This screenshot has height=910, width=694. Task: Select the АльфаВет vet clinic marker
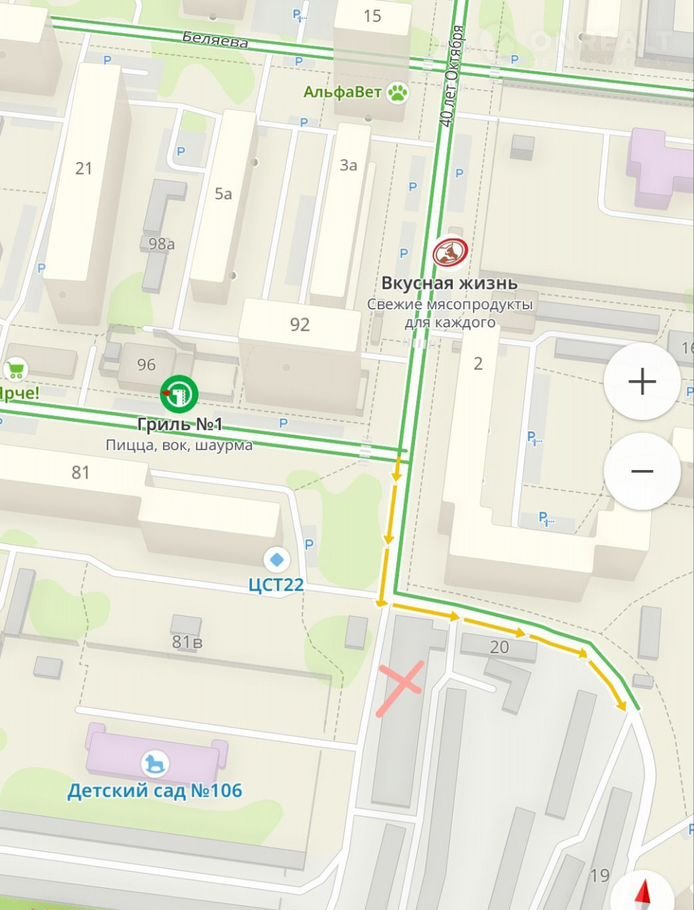(x=399, y=93)
